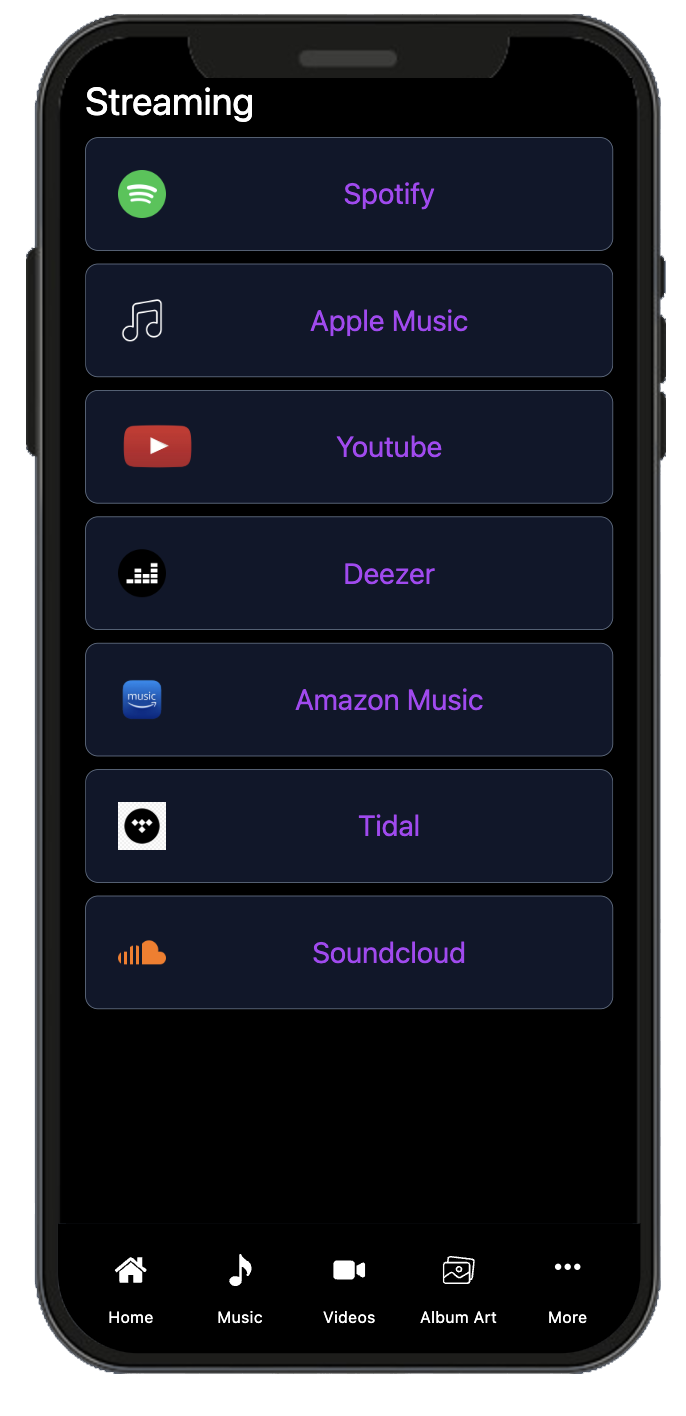Open the Album Art tab
Screen dimensions: 686x1416
458,1289
